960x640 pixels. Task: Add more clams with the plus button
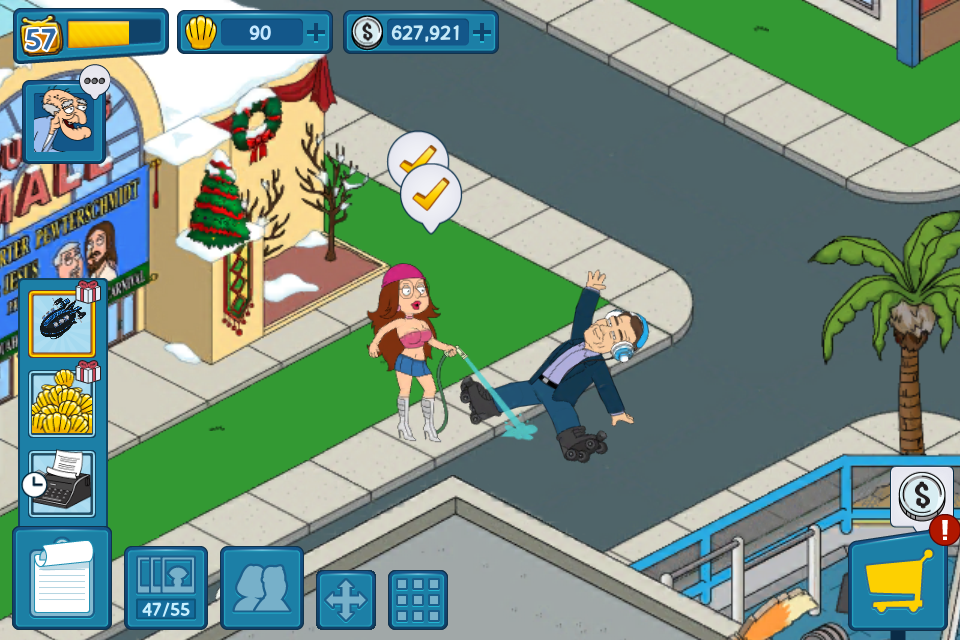[316, 33]
